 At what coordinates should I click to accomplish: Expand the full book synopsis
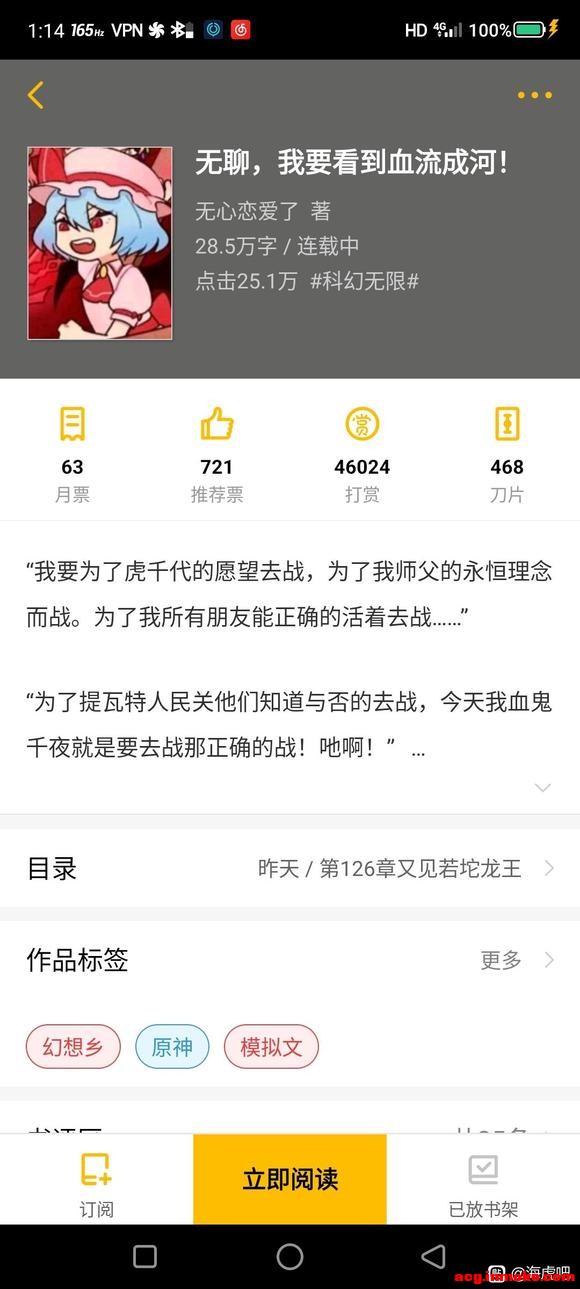[542, 788]
